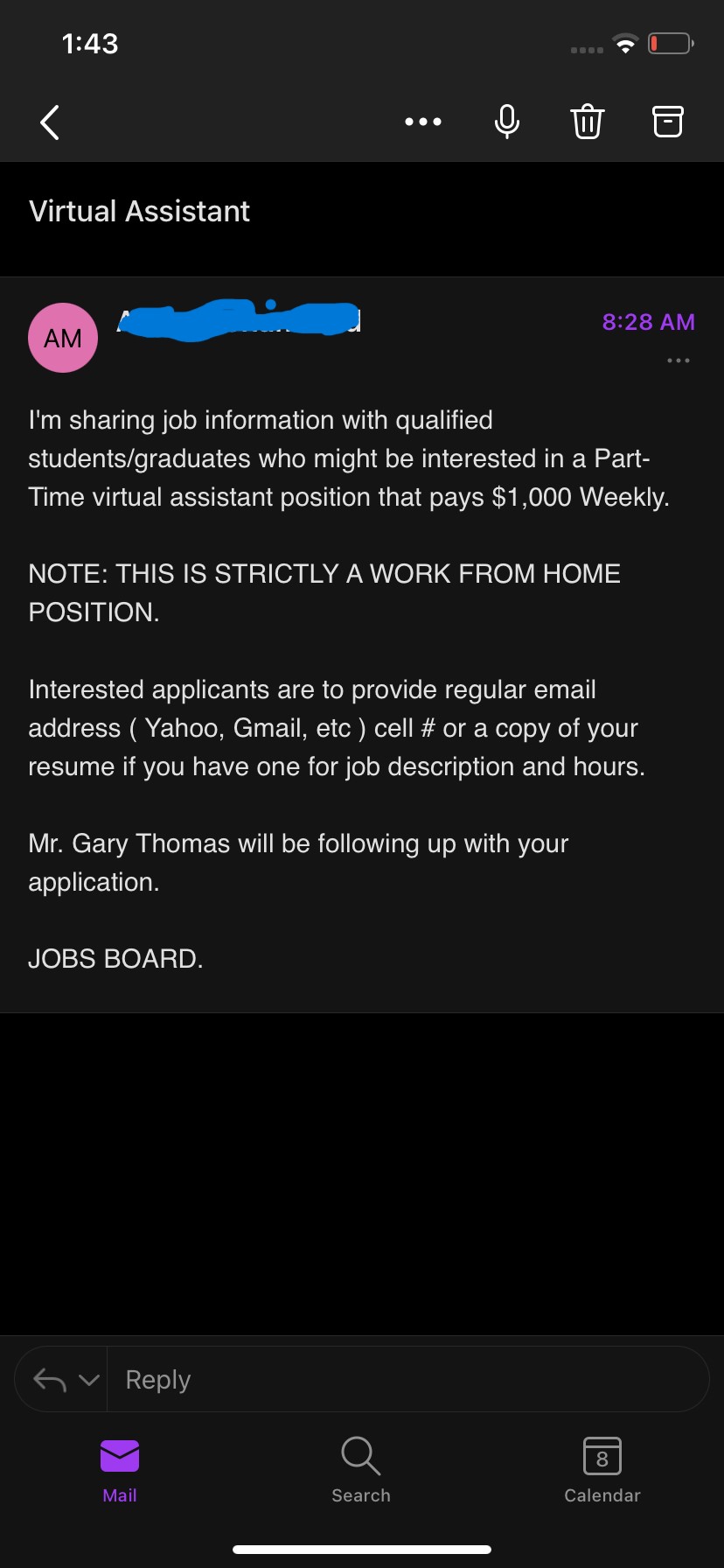Screen dimensions: 724x1568
Task: Tap the reply arrow icon
Action: (x=50, y=1380)
